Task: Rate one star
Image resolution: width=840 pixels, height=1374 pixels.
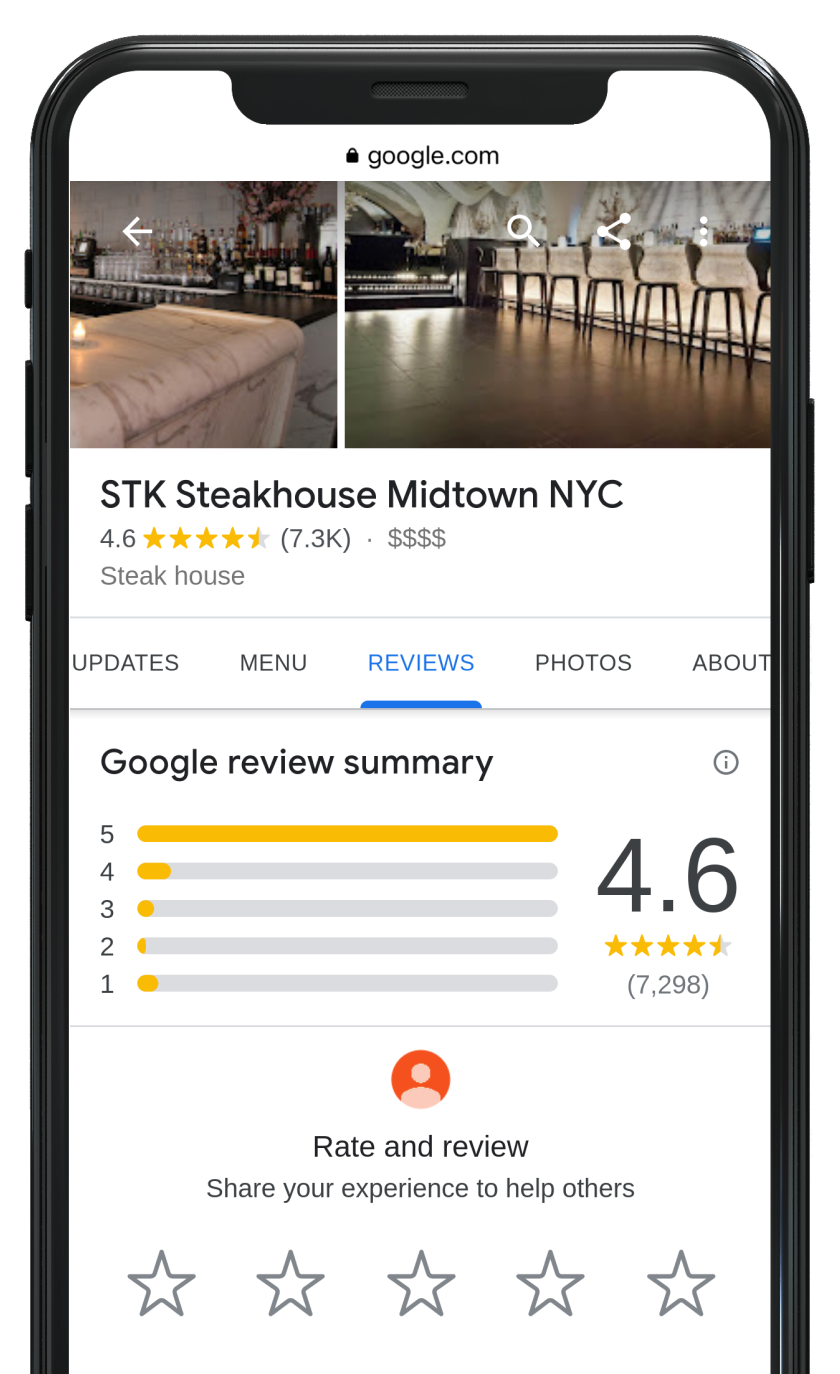Action: pyautogui.click(x=161, y=1283)
